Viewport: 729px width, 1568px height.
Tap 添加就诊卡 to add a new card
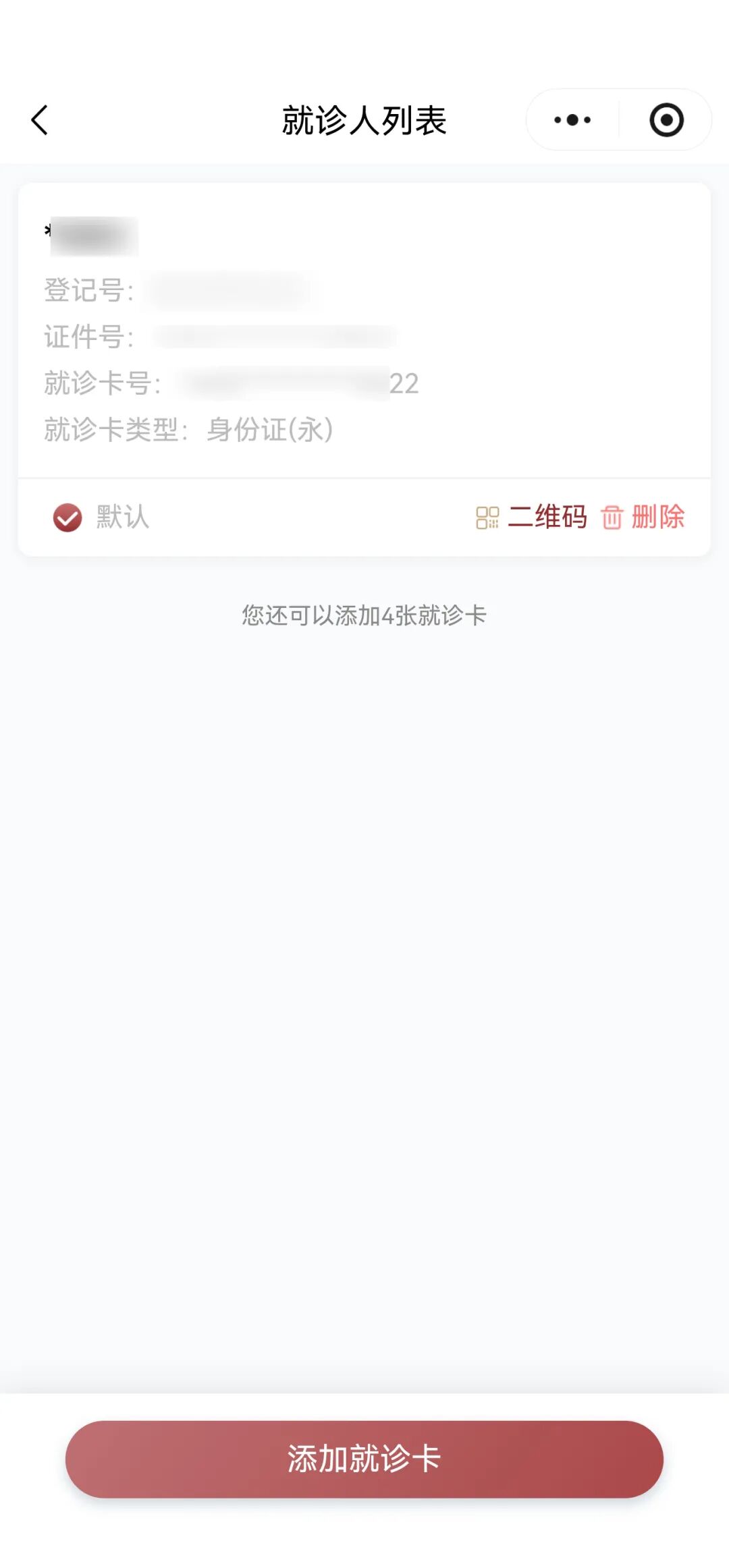pos(364,1459)
